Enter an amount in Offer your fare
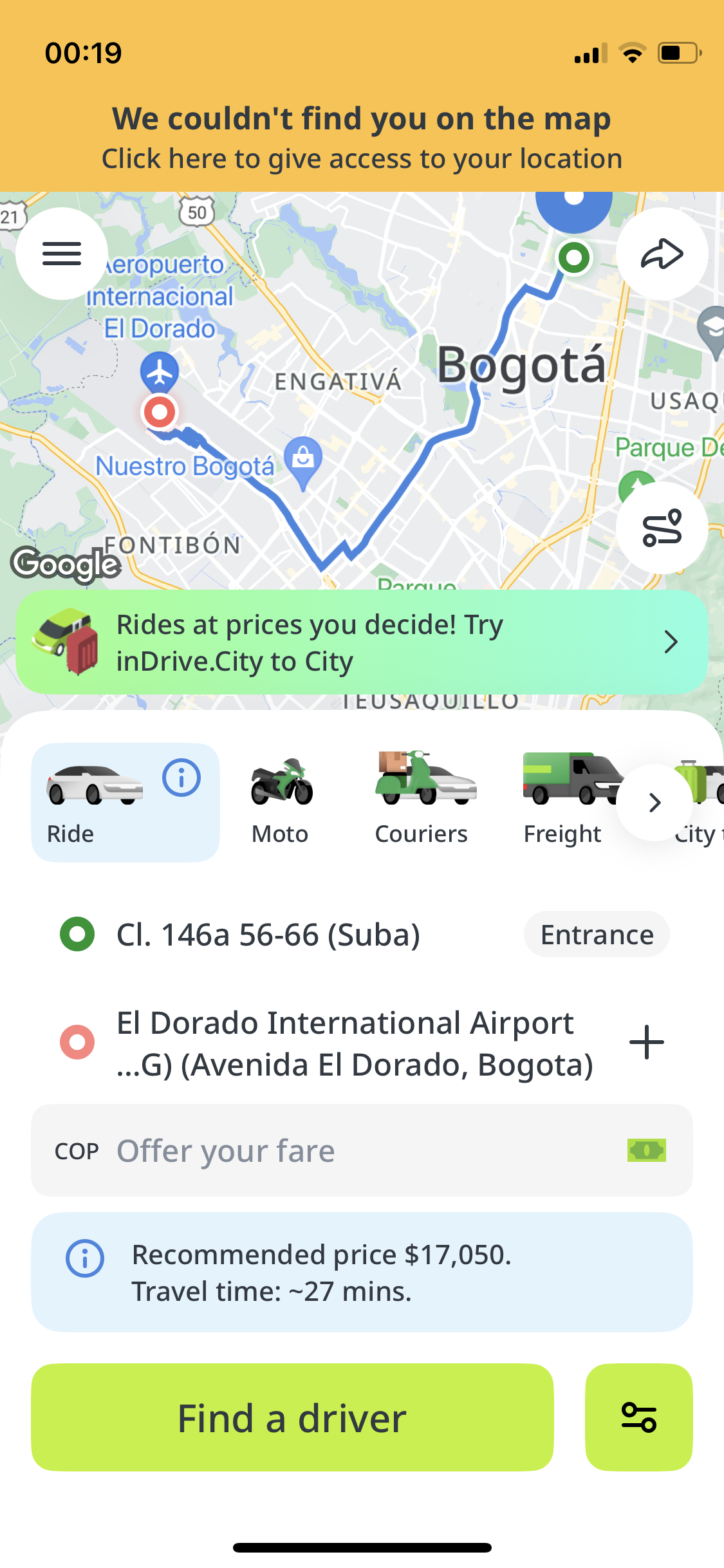 tap(362, 1151)
